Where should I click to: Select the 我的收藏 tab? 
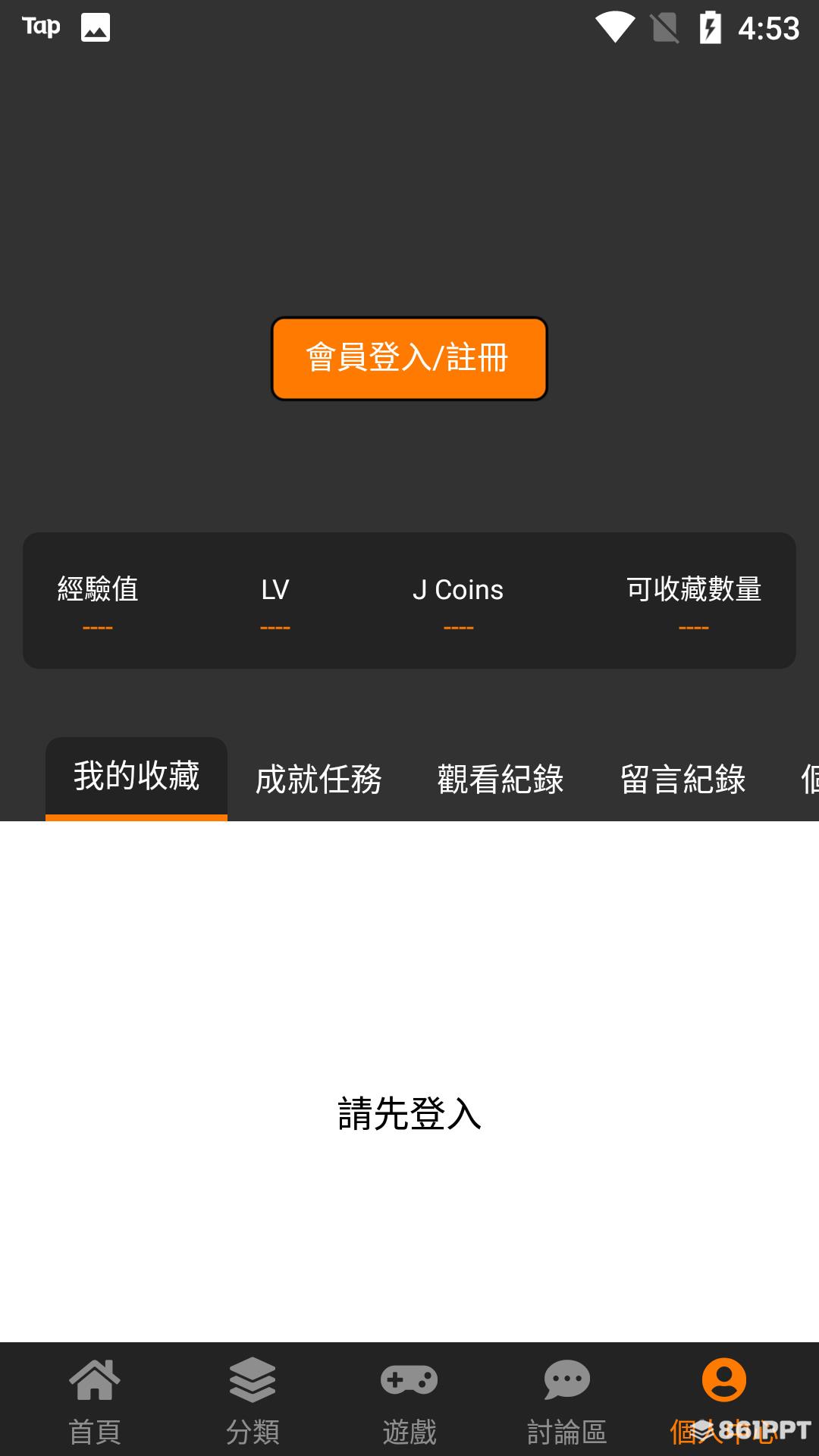[x=136, y=779]
